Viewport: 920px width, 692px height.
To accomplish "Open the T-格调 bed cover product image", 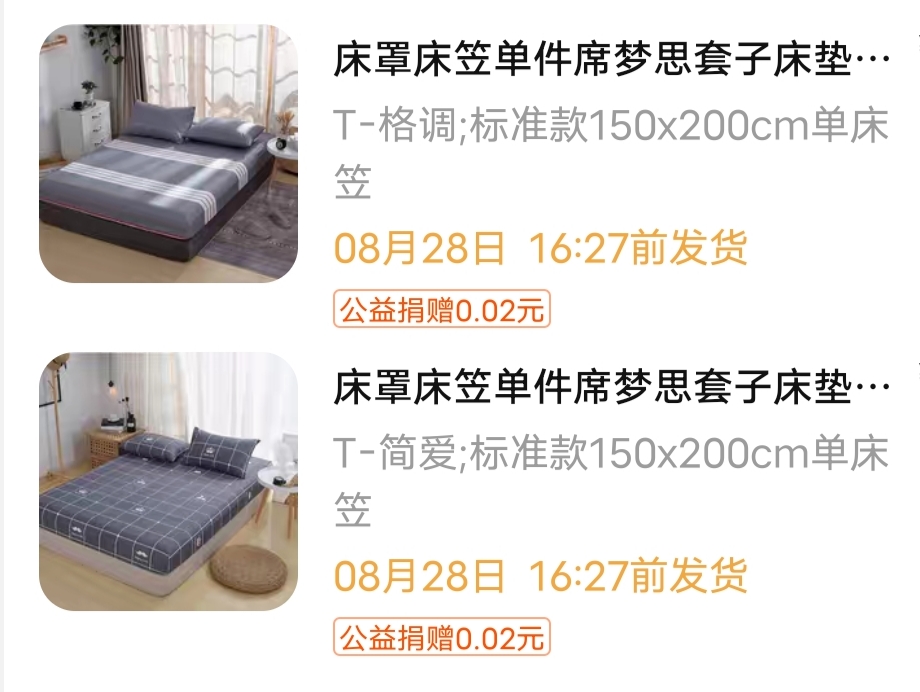I will pyautogui.click(x=168, y=153).
